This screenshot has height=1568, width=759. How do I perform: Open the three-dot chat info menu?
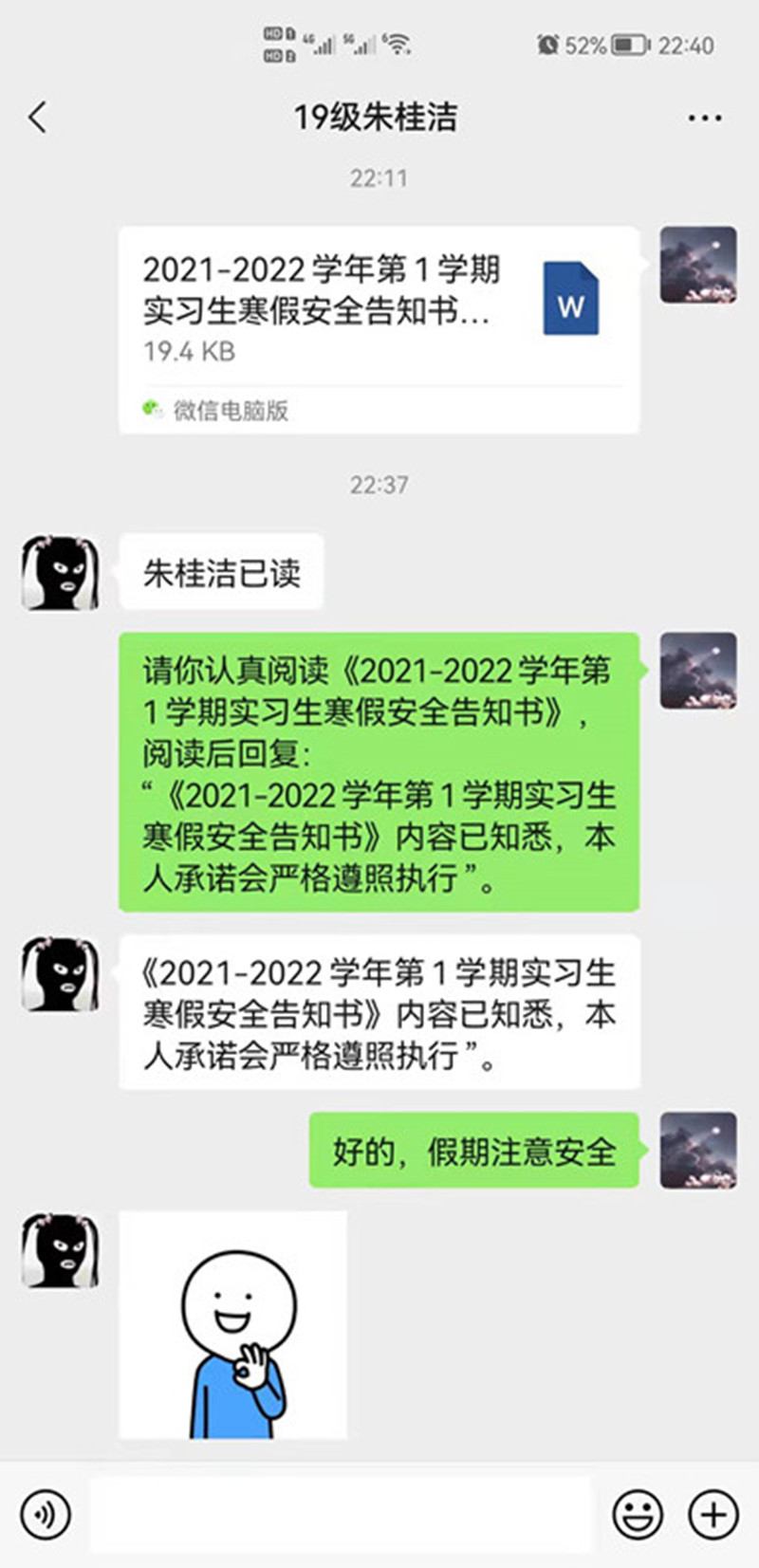click(x=704, y=118)
